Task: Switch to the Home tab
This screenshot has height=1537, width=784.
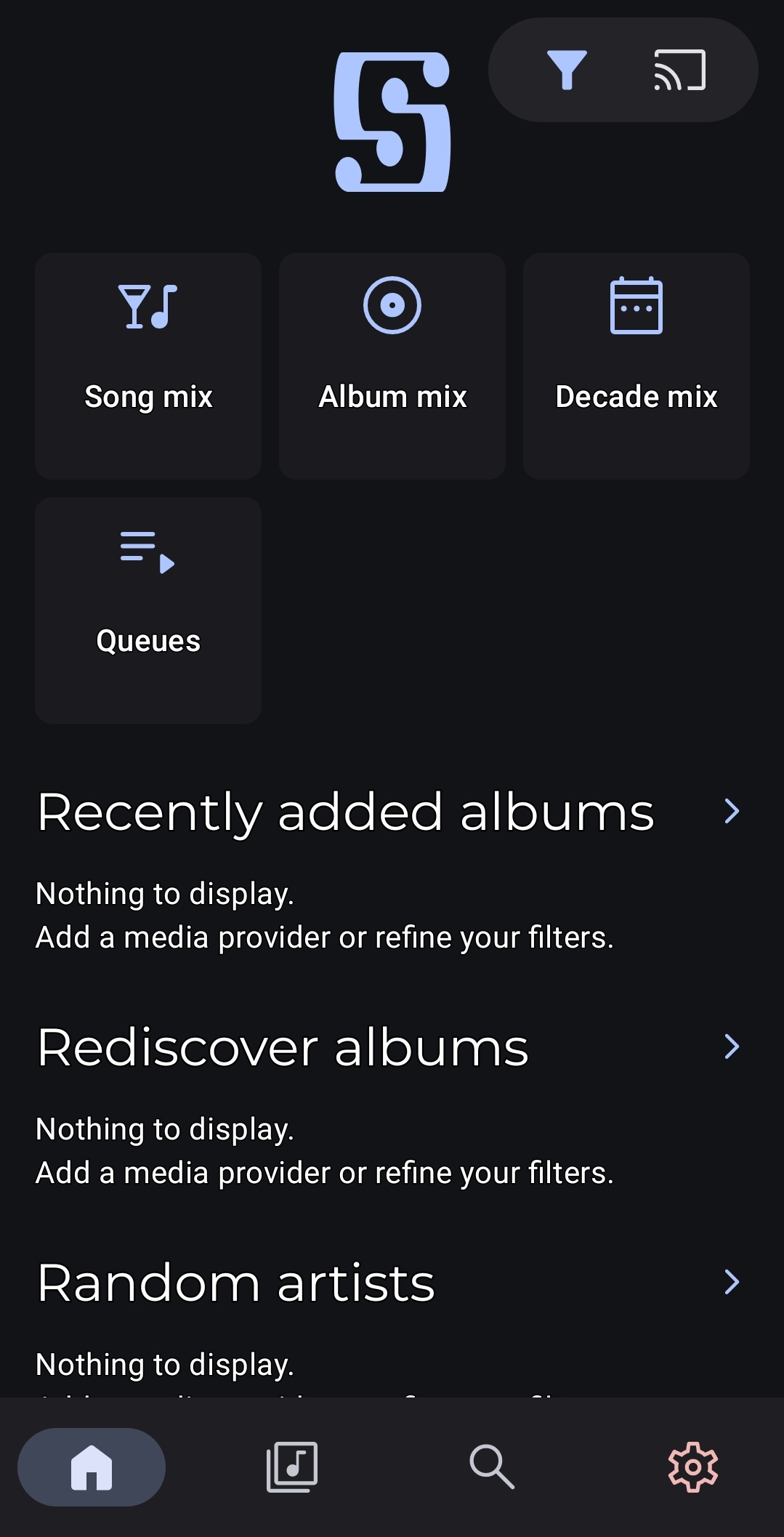Action: [92, 1467]
